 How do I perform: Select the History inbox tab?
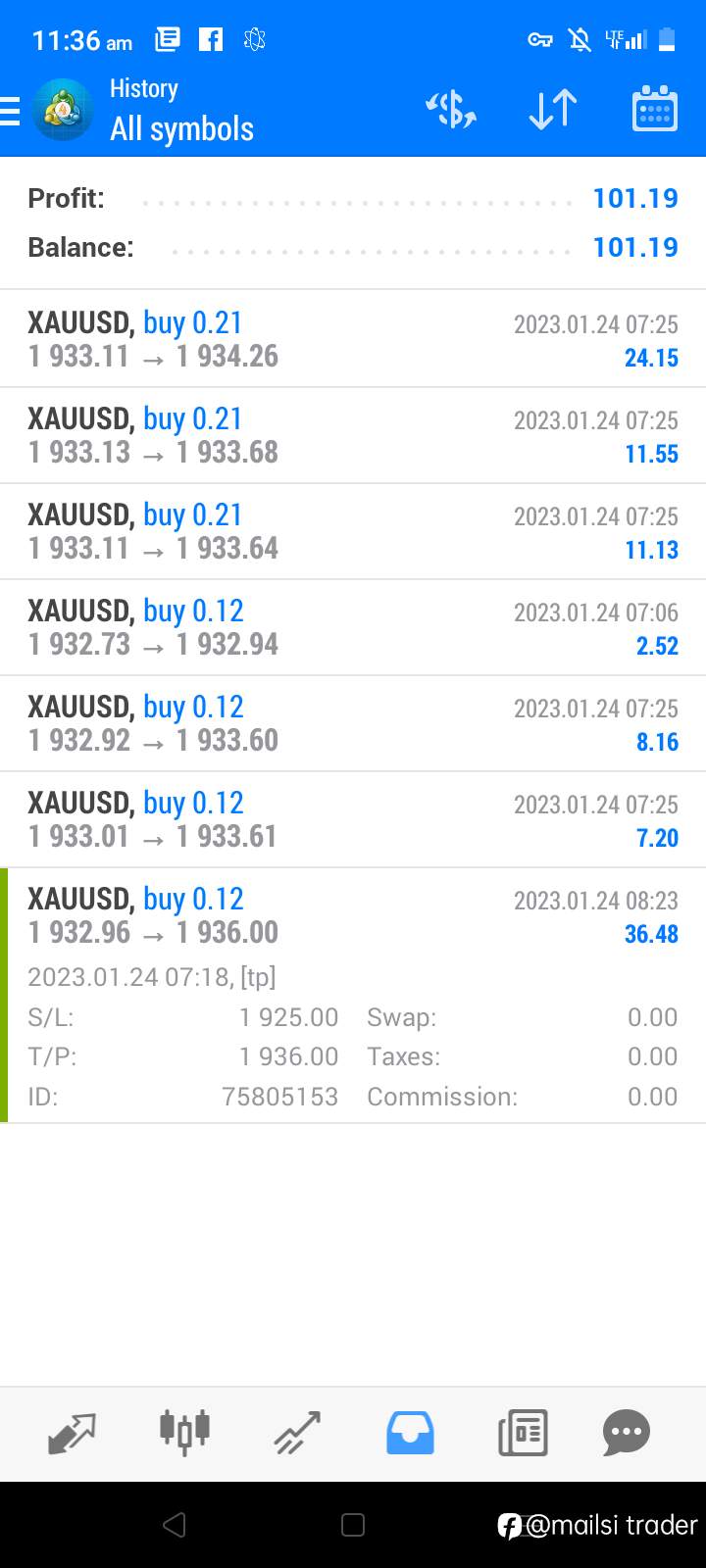[410, 1434]
